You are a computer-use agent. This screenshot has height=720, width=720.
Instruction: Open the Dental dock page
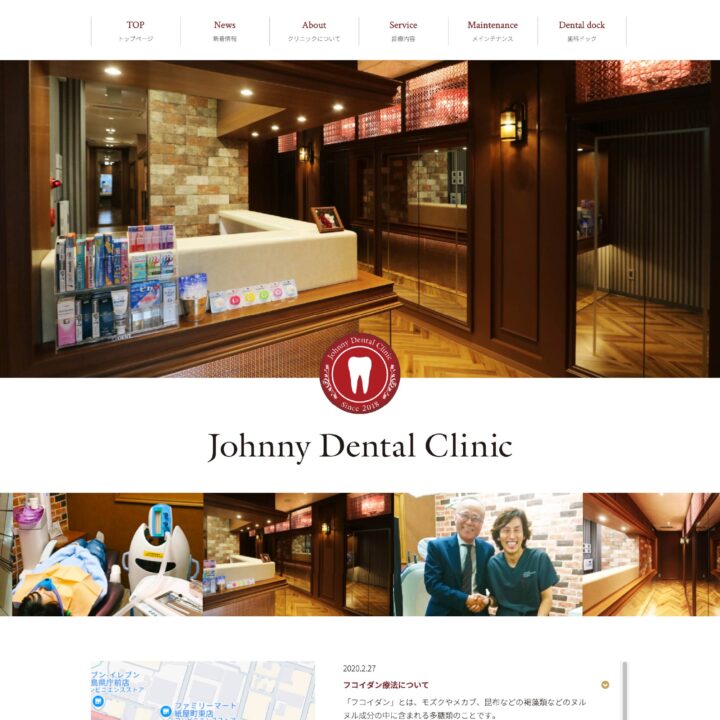click(x=581, y=30)
